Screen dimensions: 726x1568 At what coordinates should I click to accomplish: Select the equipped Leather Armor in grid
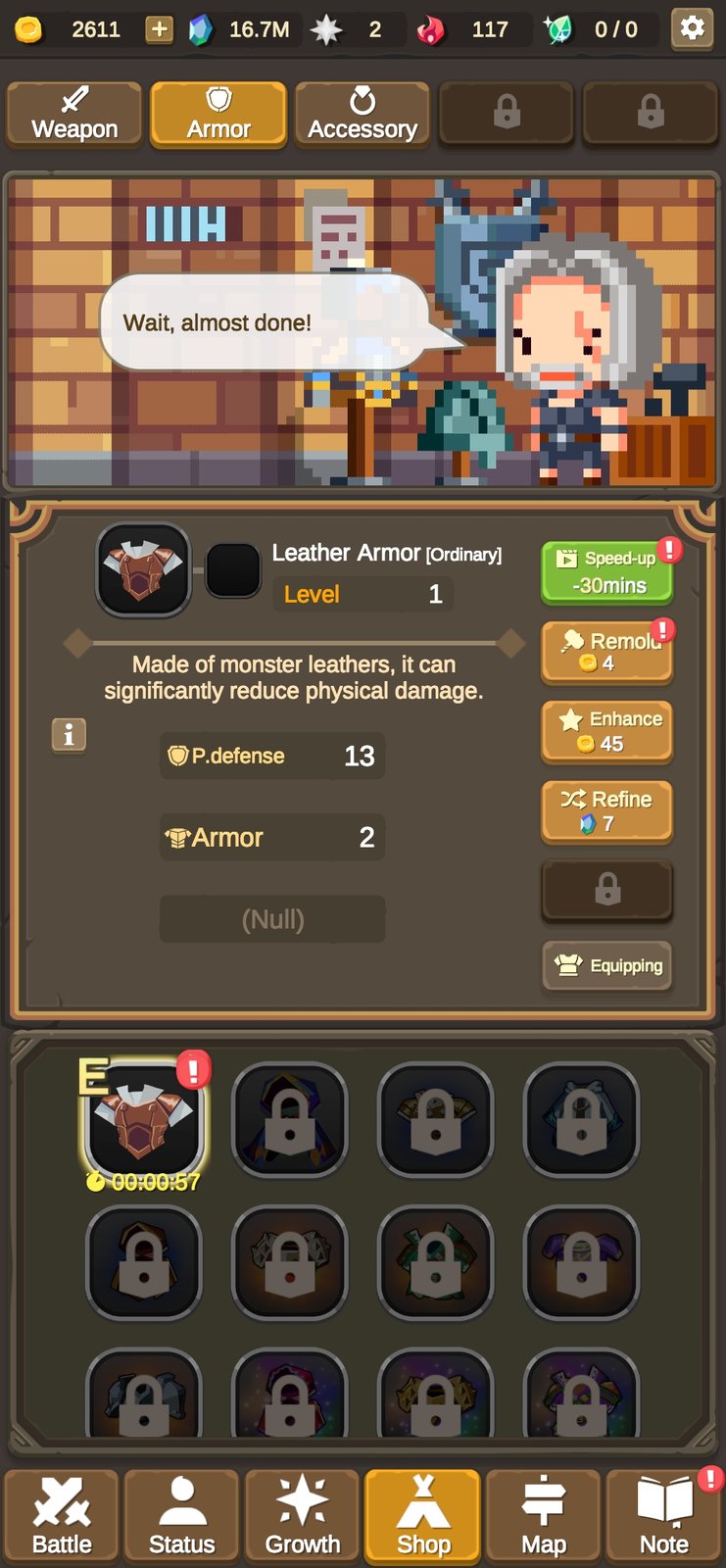(x=144, y=1119)
